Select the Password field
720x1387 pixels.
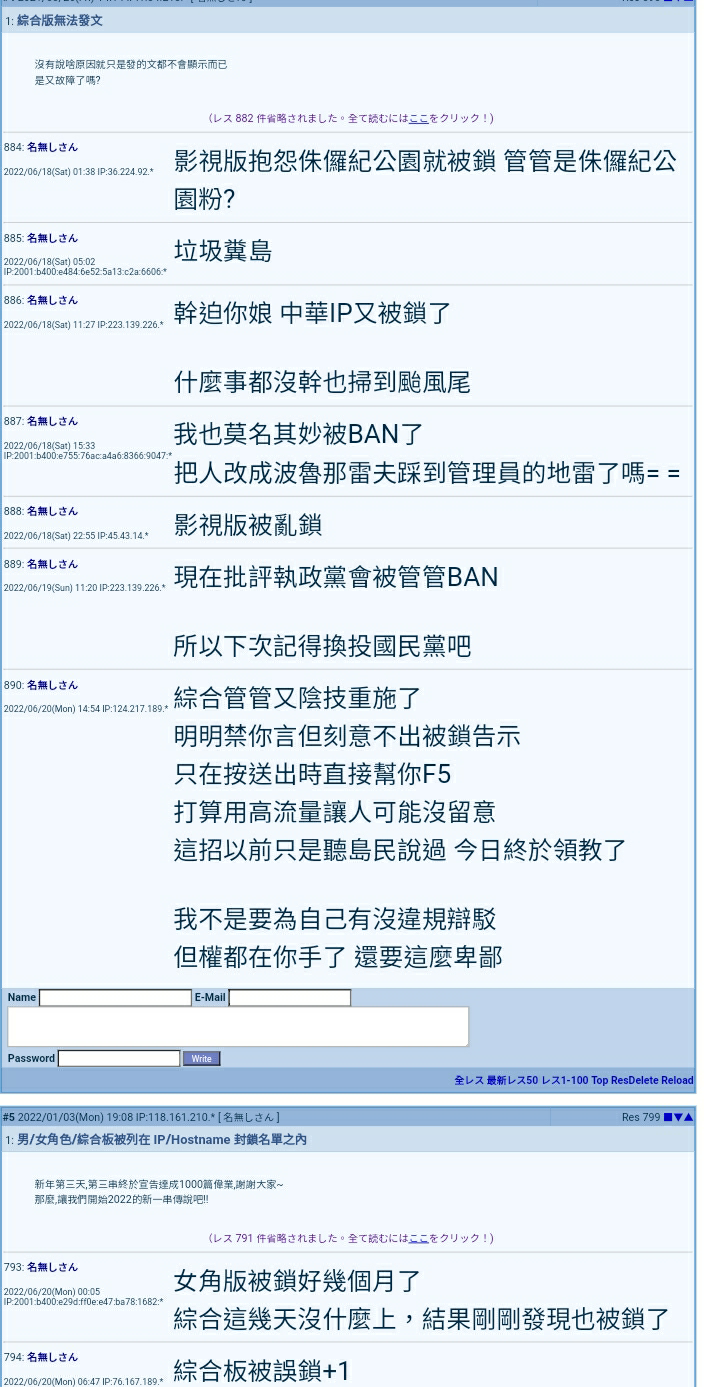pos(119,1058)
